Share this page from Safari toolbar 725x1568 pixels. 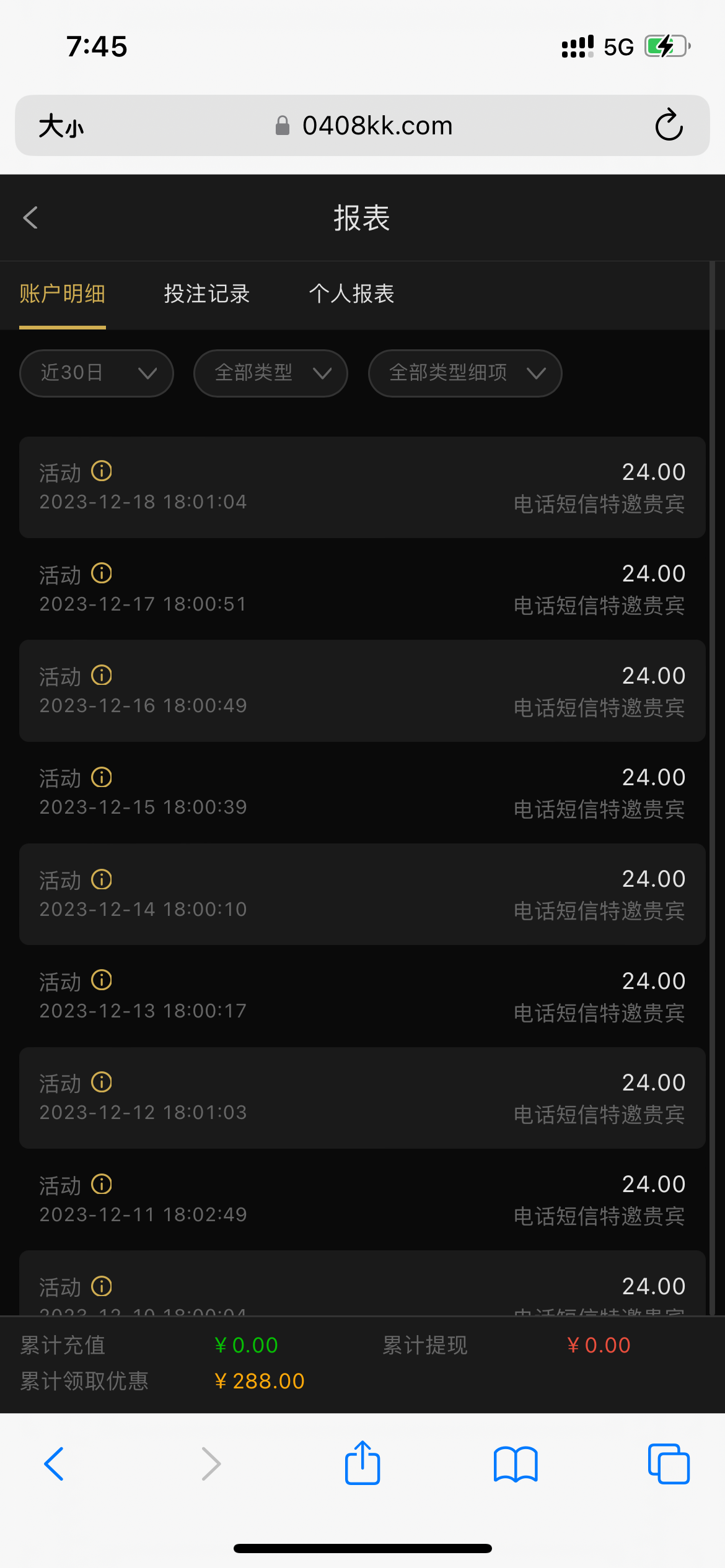tap(362, 1463)
